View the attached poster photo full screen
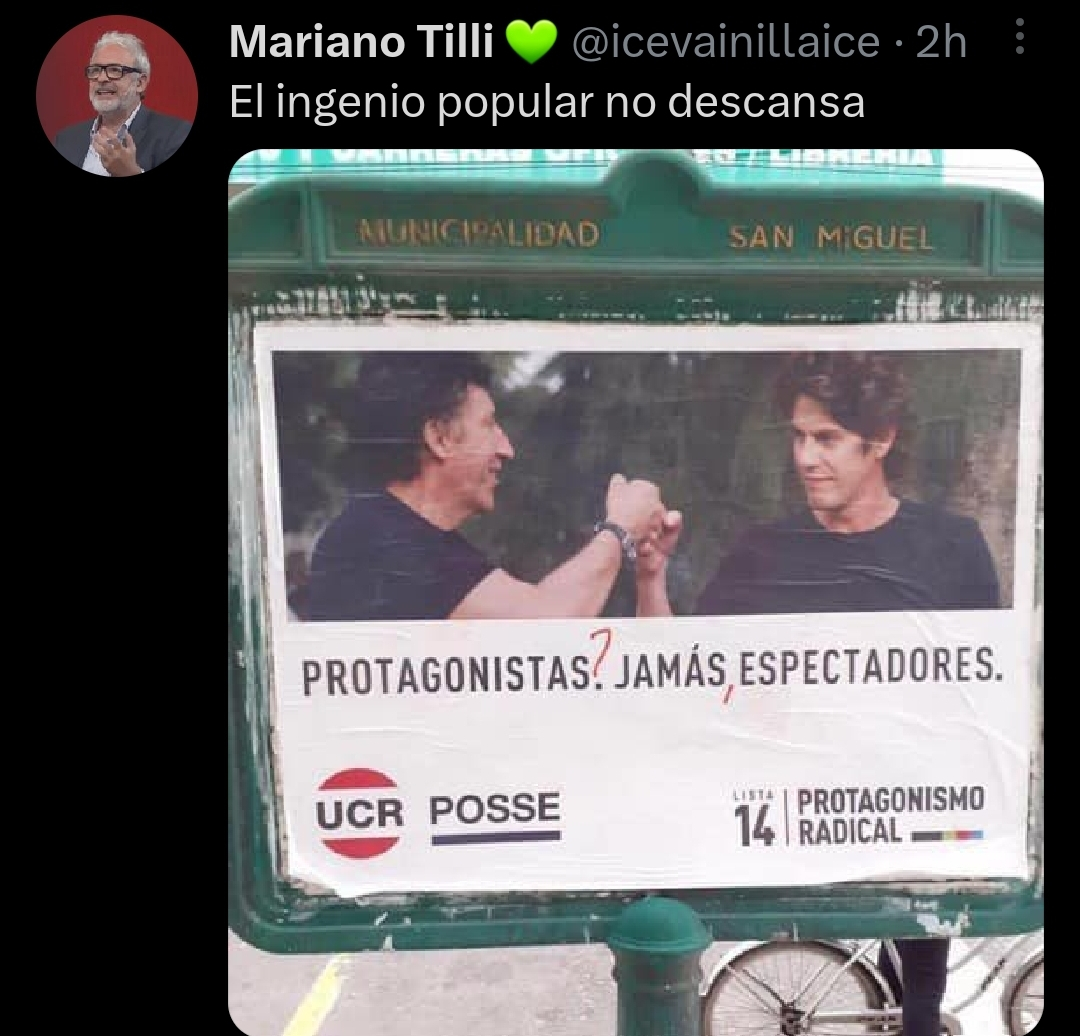The image size is (1080, 1036). (x=636, y=590)
